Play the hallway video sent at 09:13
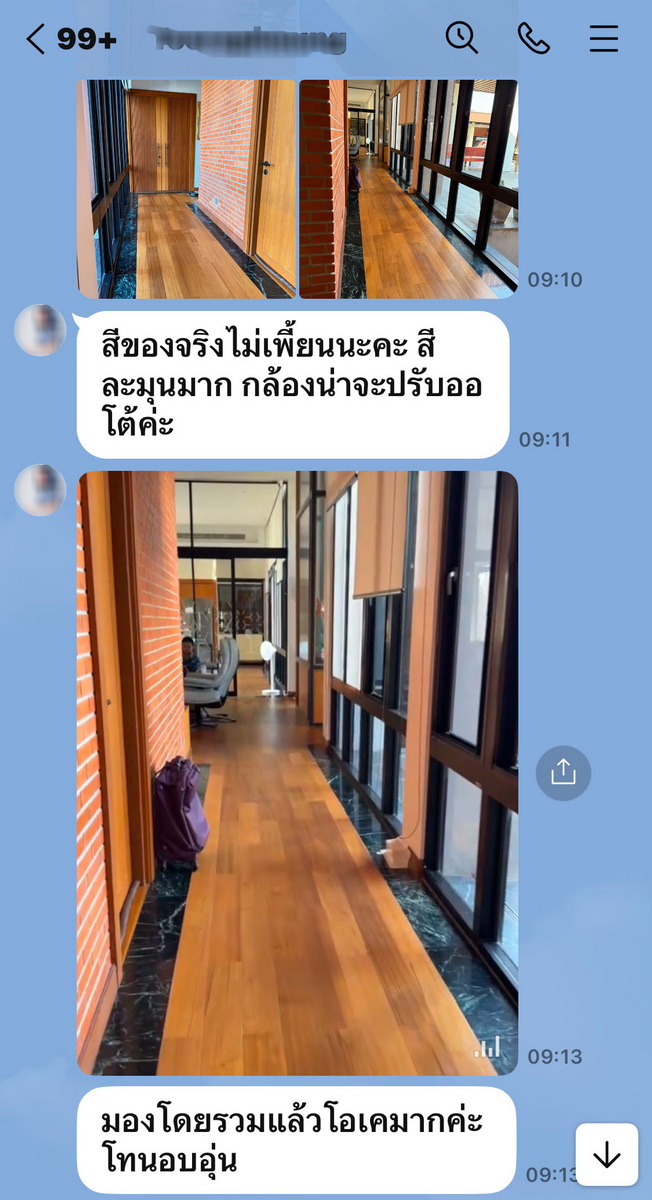This screenshot has width=652, height=1200. point(297,773)
